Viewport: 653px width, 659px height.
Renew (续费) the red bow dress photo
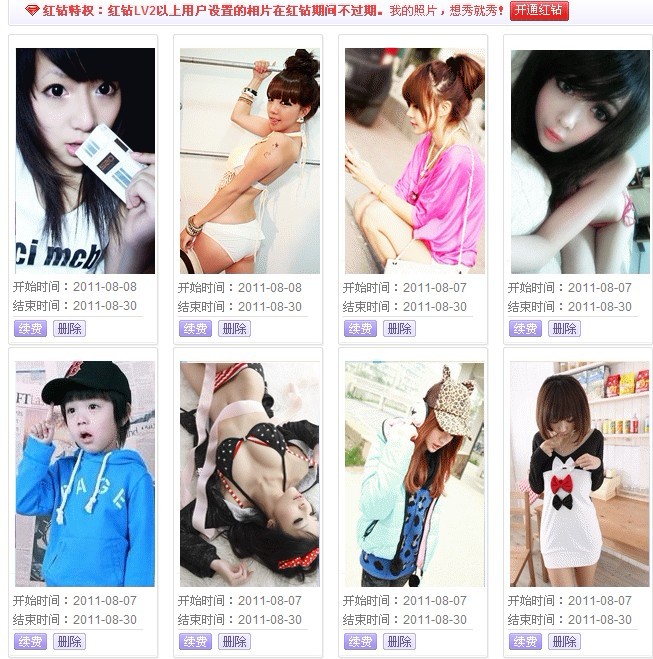pos(525,641)
